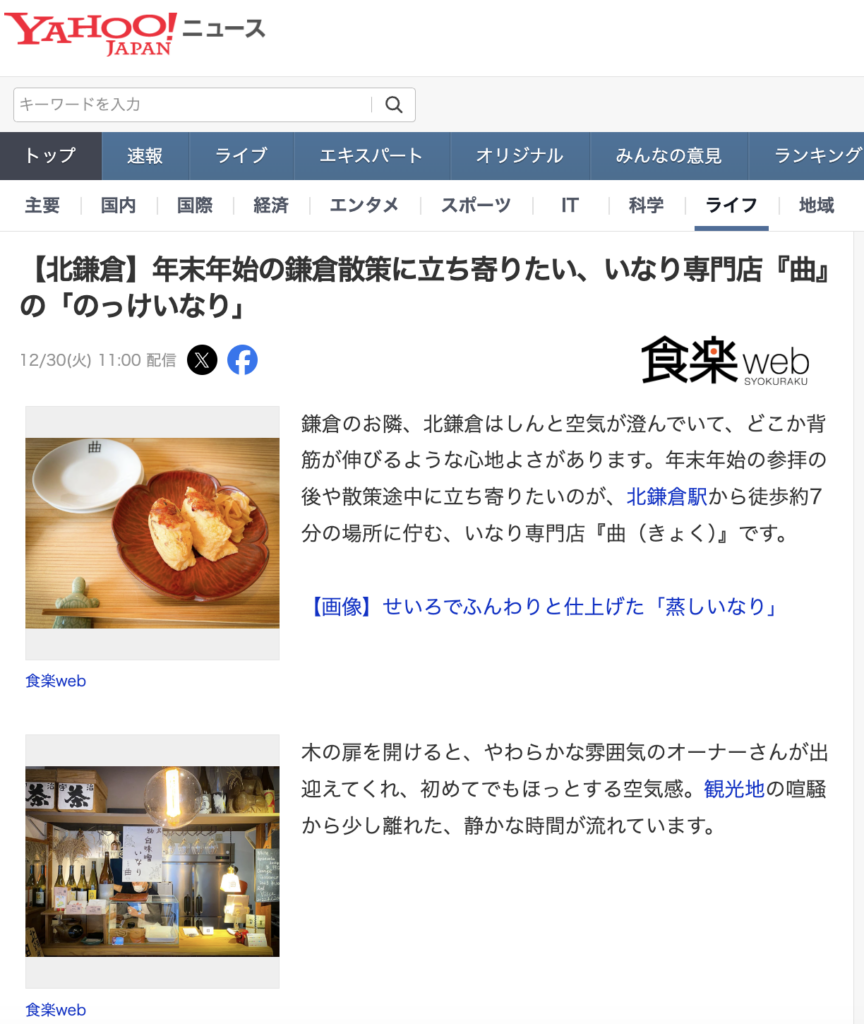Open the みんなの意見 tab
The width and height of the screenshot is (864, 1024).
pos(668,156)
